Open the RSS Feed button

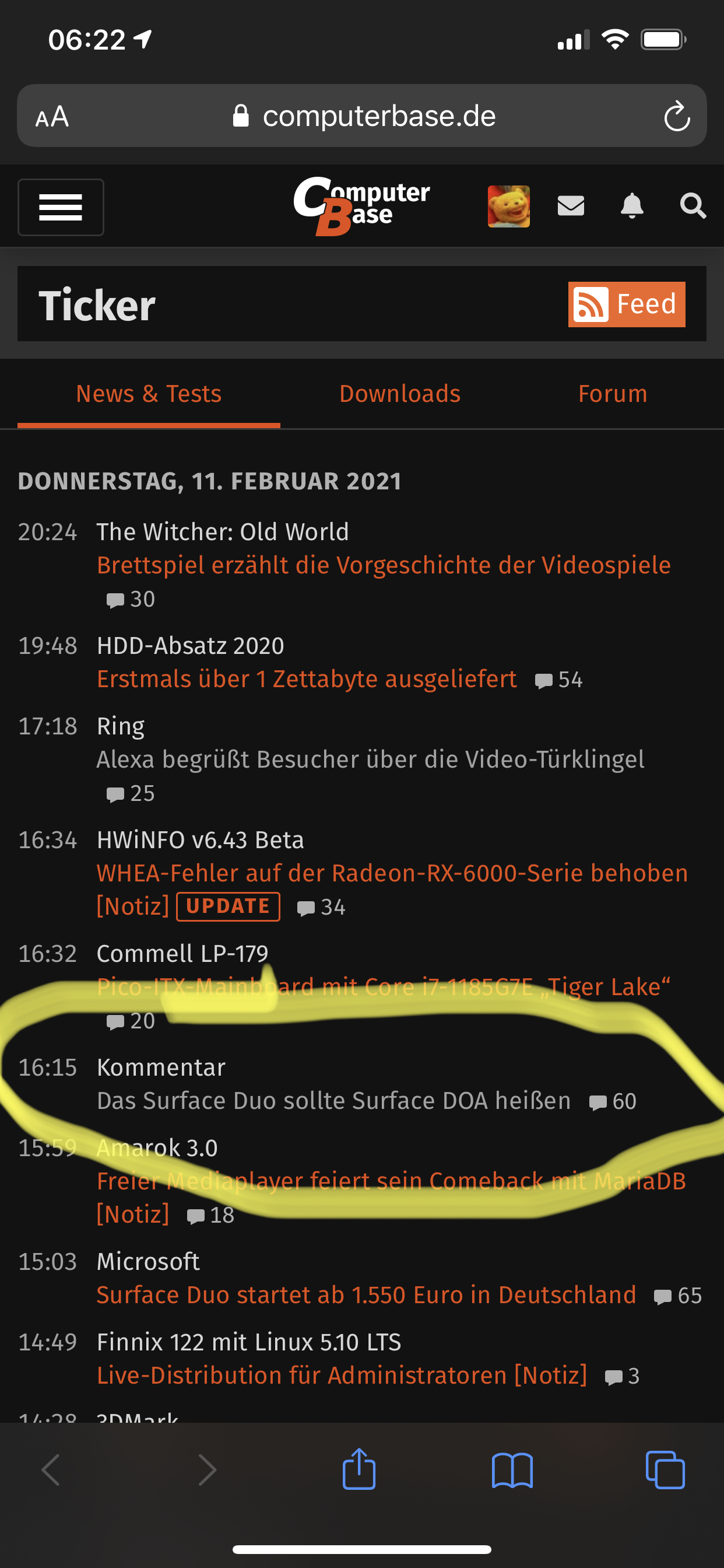click(626, 304)
